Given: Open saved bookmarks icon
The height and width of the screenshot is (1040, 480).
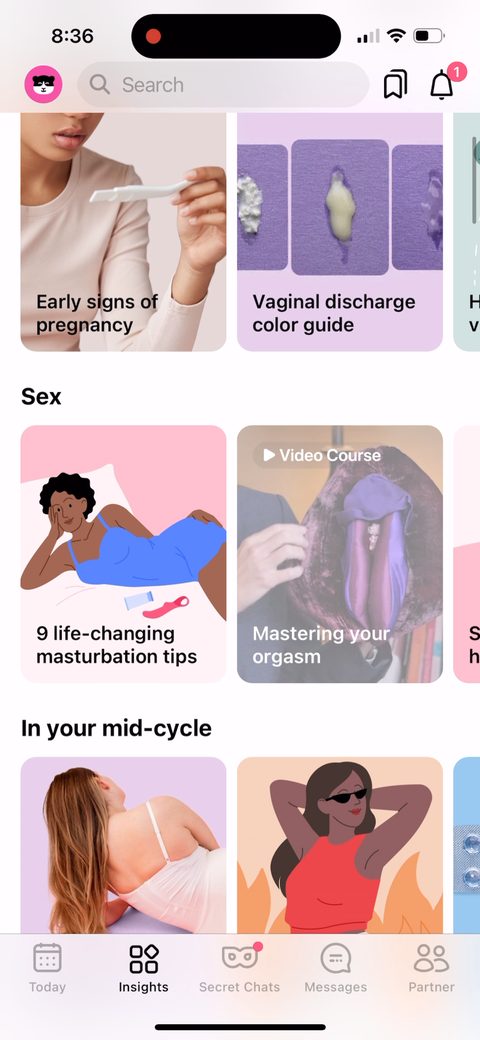Looking at the screenshot, I should tap(395, 85).
